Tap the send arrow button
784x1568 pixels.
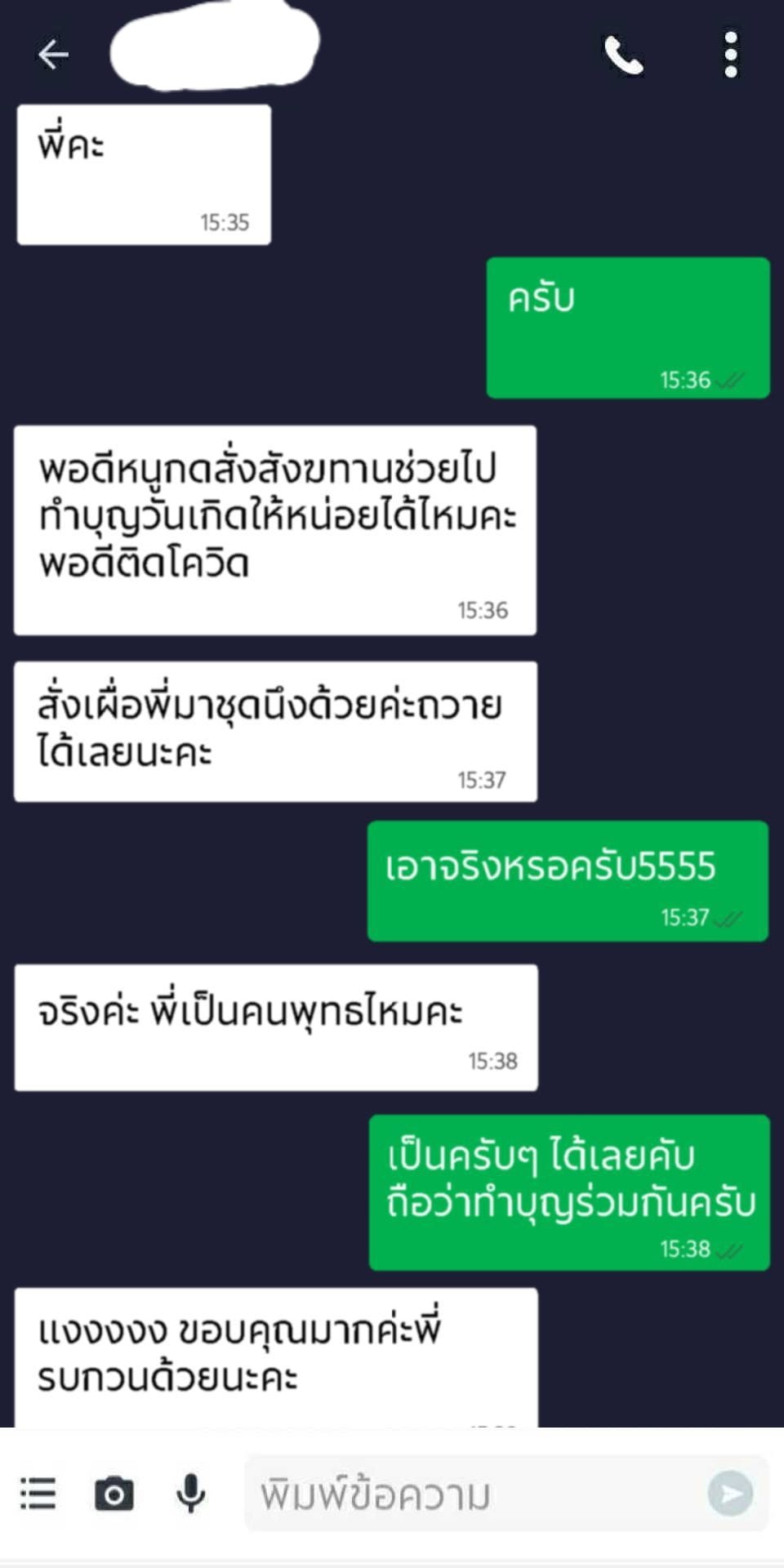point(730,1494)
